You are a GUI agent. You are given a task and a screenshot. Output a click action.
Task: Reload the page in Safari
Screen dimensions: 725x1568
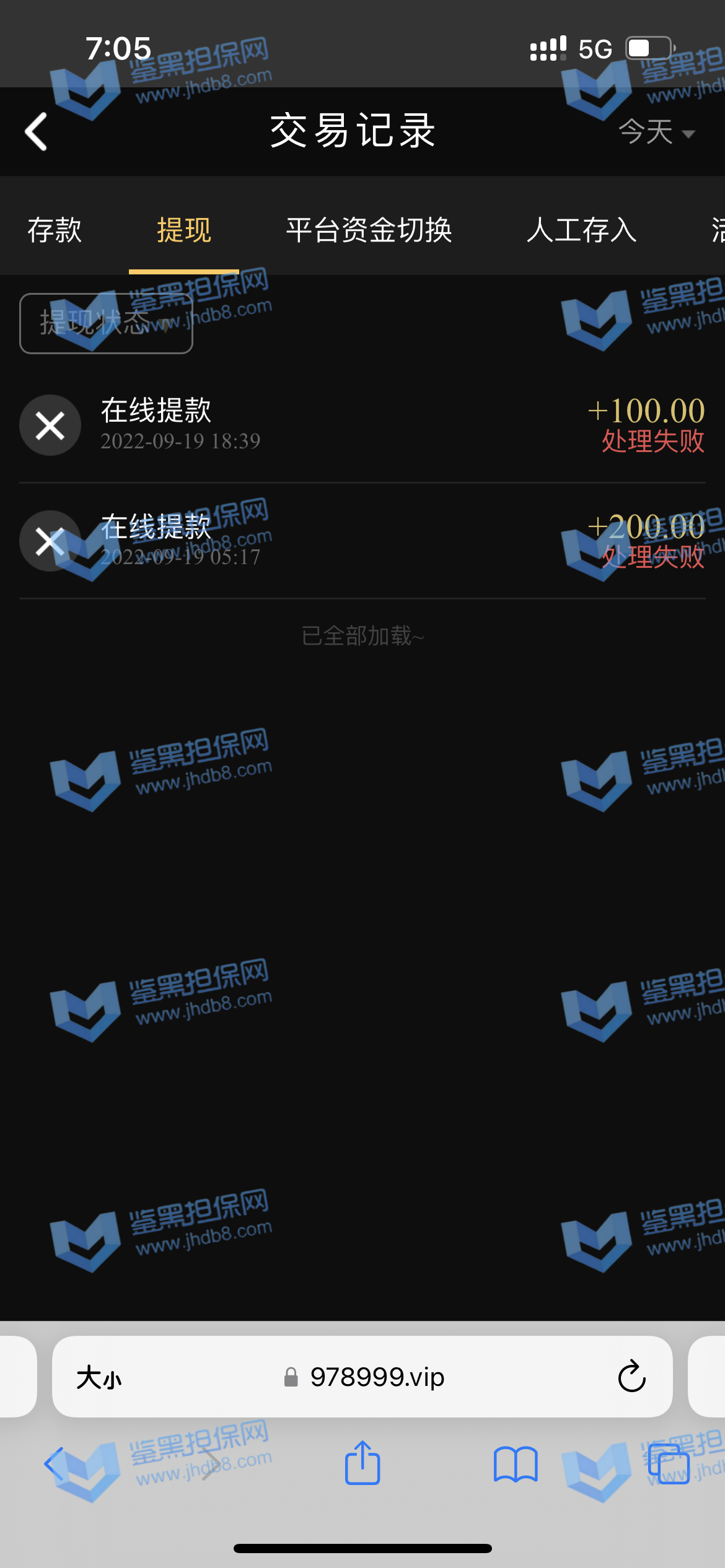[x=631, y=1377]
